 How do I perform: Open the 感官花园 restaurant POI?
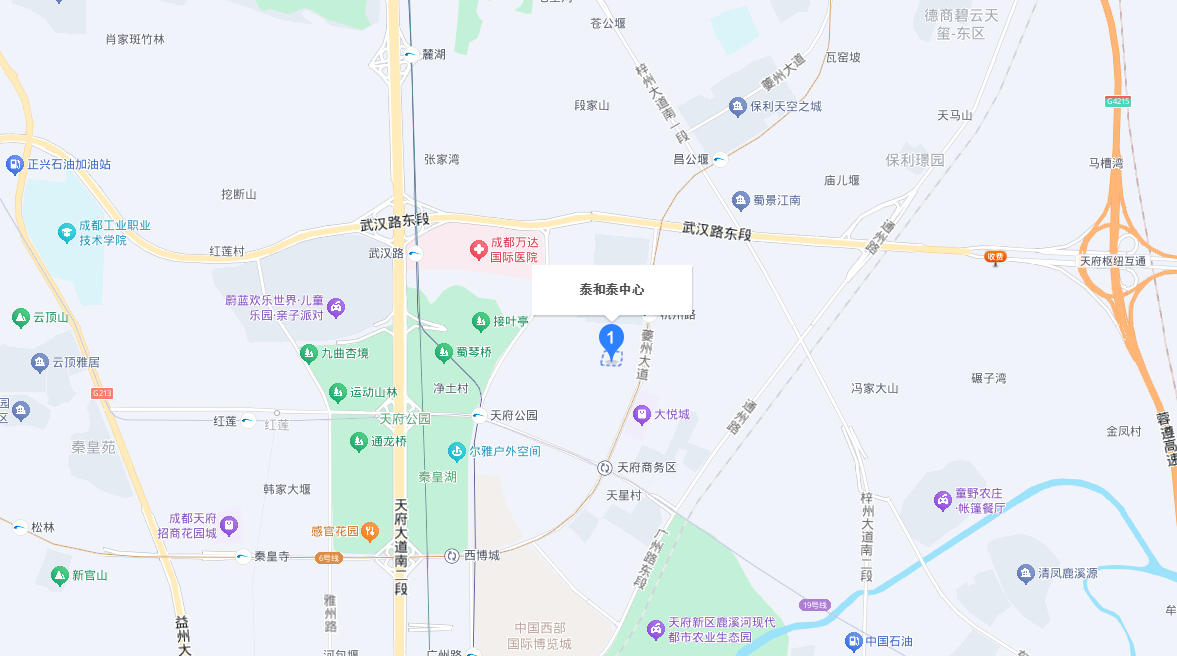click(369, 531)
